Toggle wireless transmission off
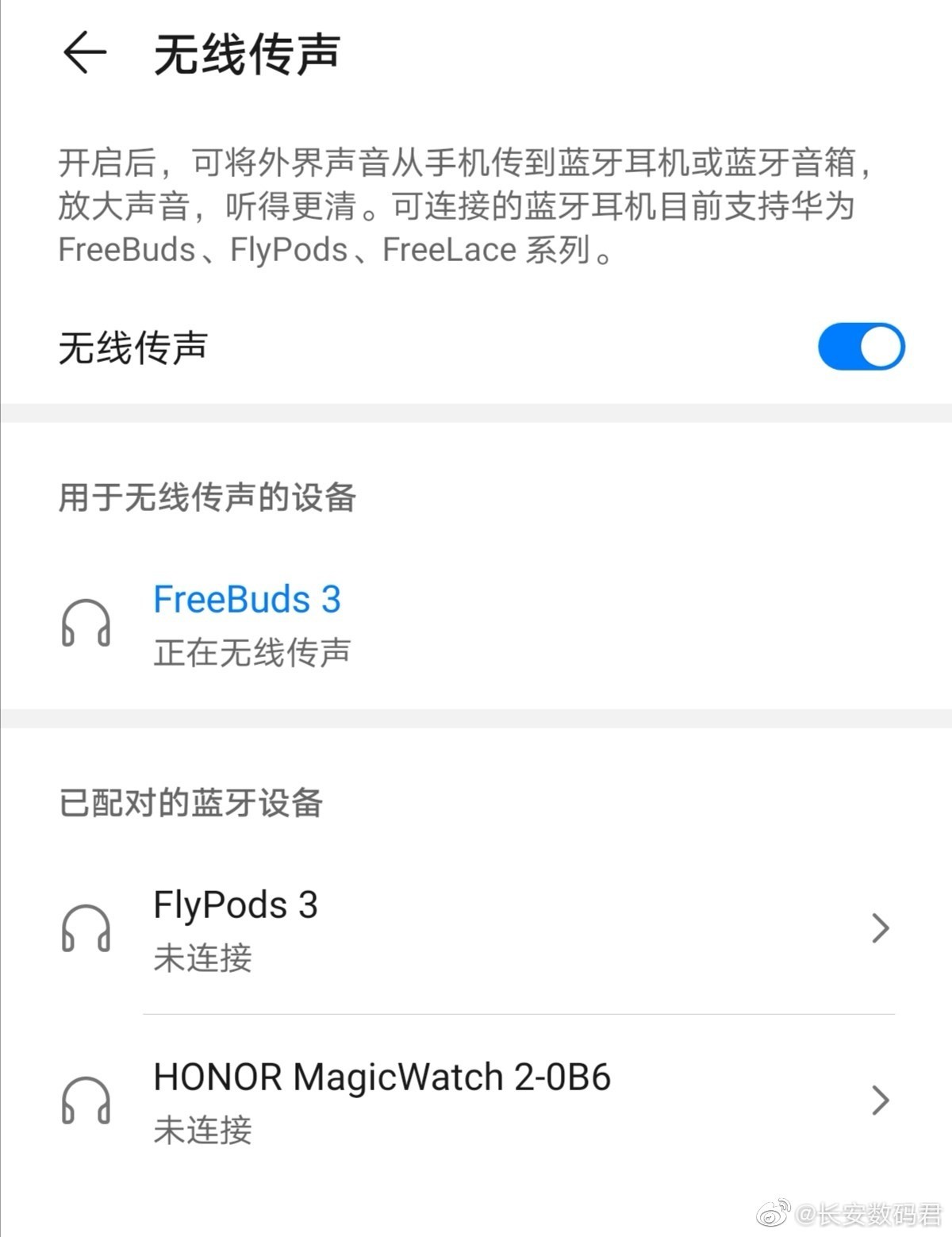This screenshot has height=1237, width=952. pyautogui.click(x=859, y=346)
